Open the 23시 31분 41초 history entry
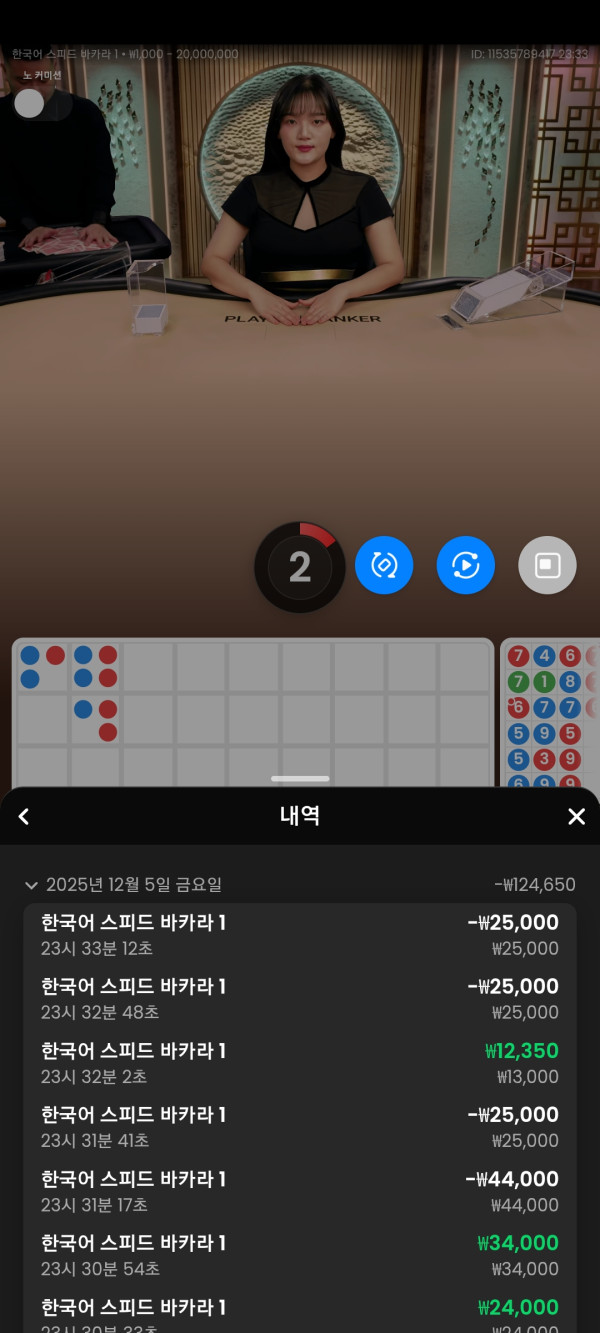600x1333 pixels. [x=300, y=1127]
